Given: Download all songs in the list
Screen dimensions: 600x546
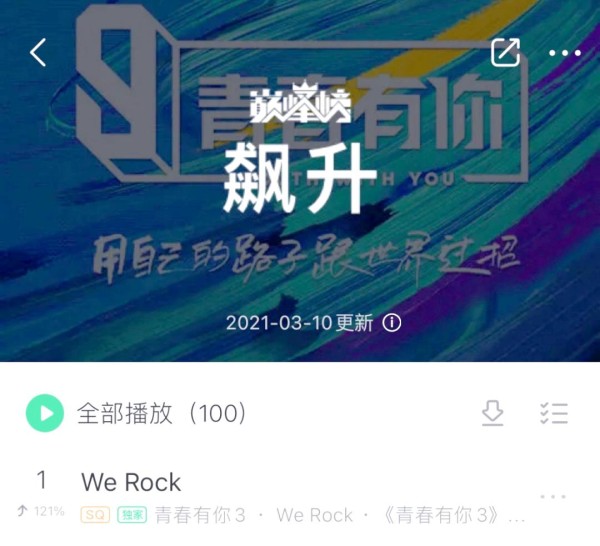Looking at the screenshot, I should pyautogui.click(x=493, y=413).
